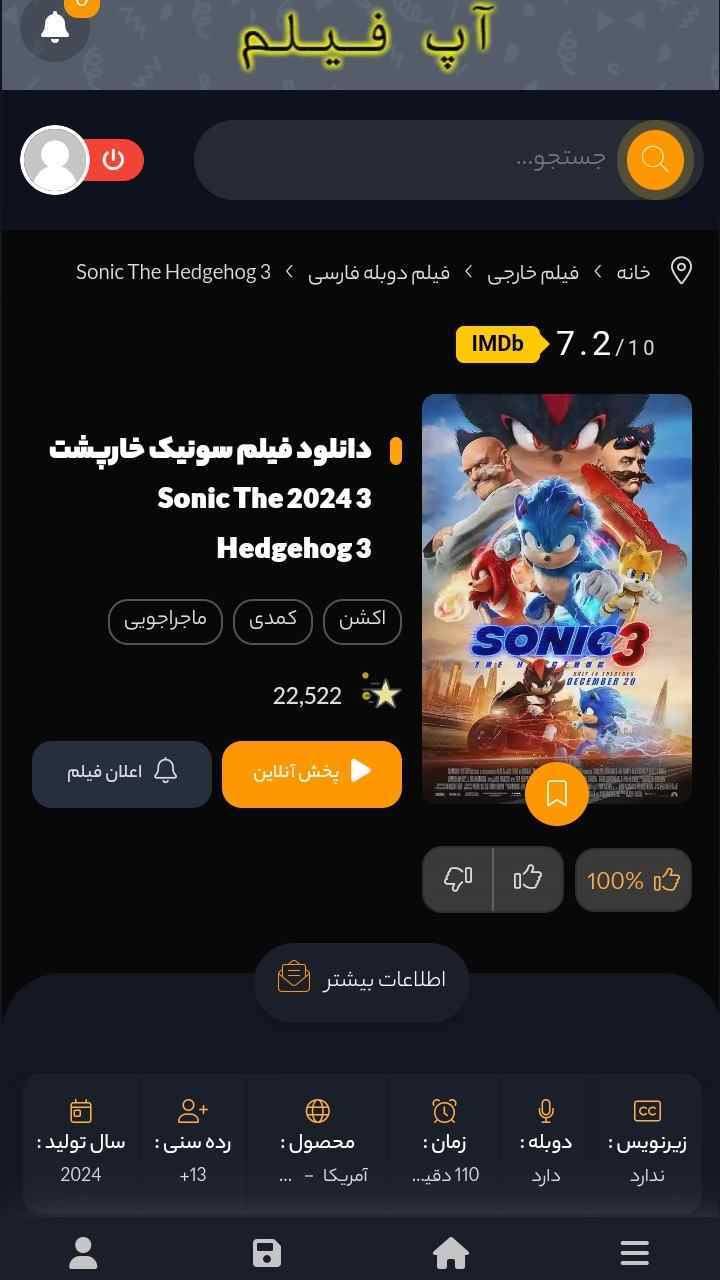This screenshot has width=720, height=1280.
Task: Tap the orange search icon
Action: (x=655, y=159)
